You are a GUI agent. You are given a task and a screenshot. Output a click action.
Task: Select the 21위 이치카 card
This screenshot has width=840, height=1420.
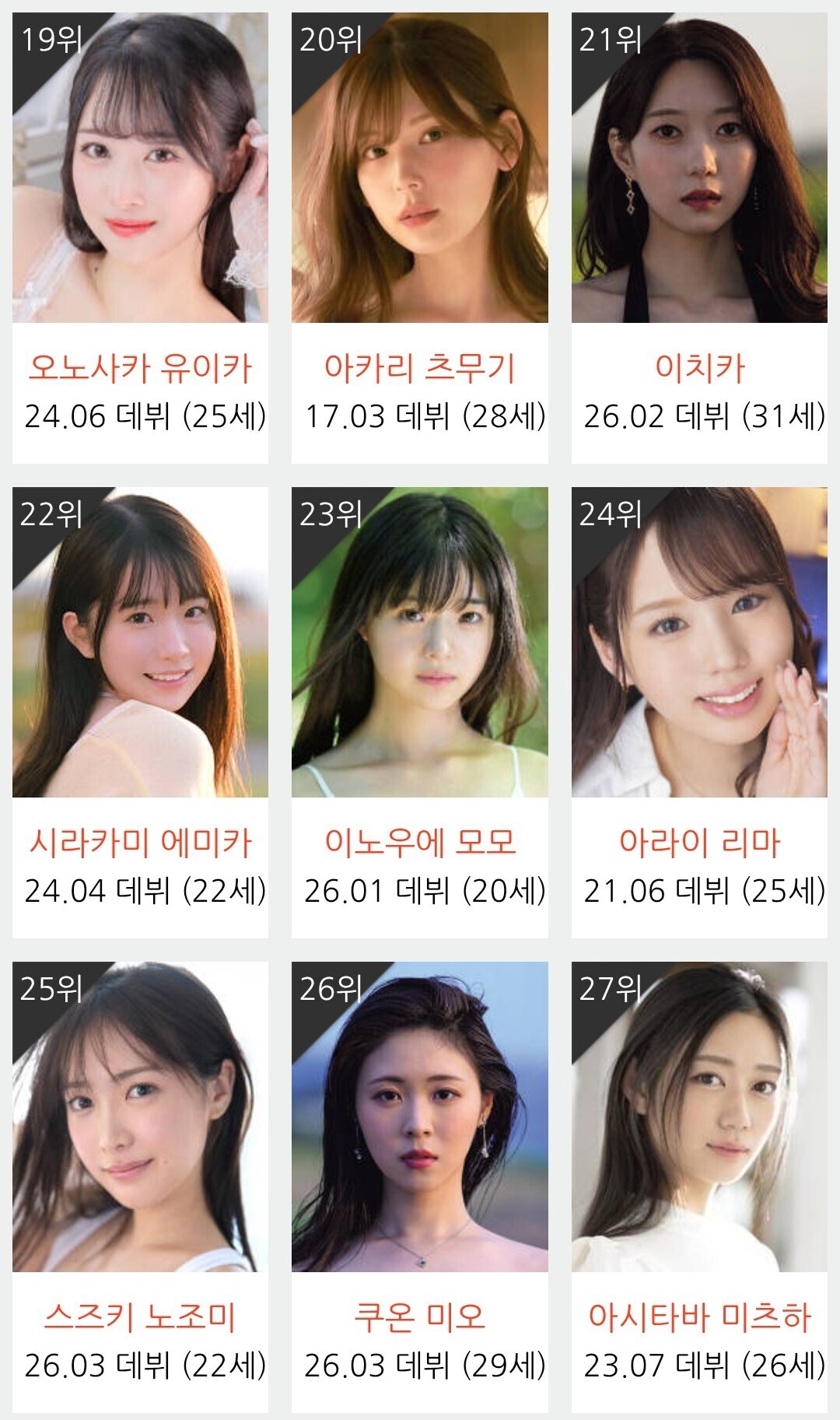coord(699,237)
